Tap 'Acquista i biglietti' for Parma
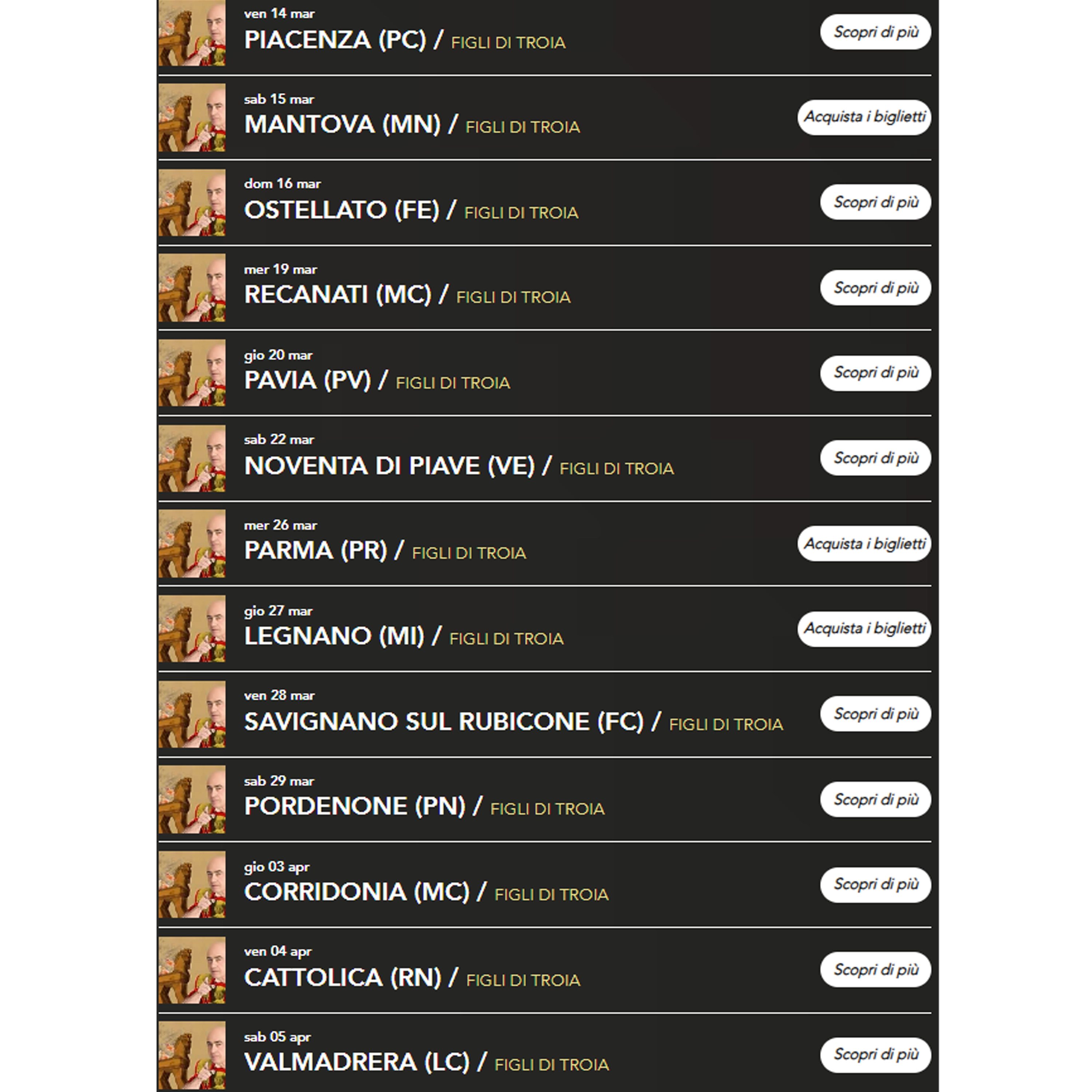The image size is (1092, 1092). pyautogui.click(x=864, y=544)
